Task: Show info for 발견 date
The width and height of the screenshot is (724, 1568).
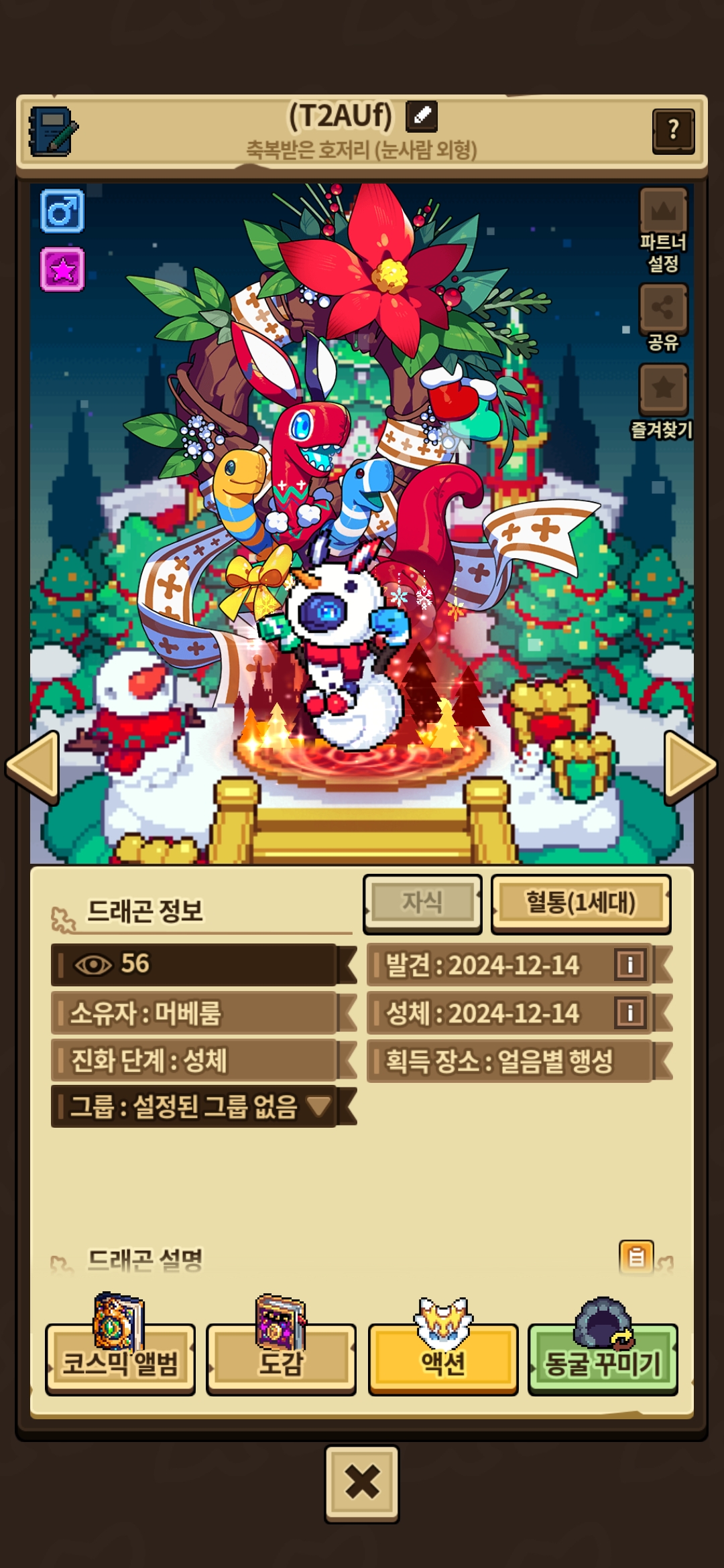Action: [630, 965]
